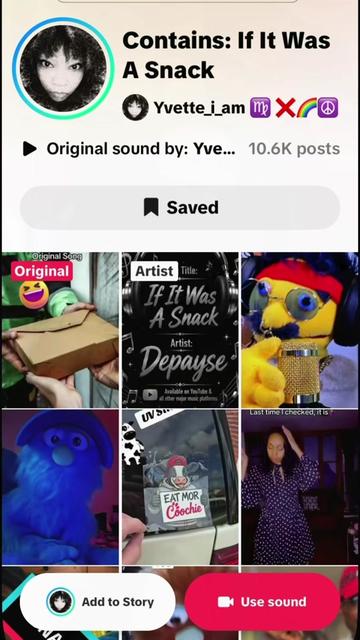The width and height of the screenshot is (360, 640).
Task: Use sound to record a video
Action: pos(262,602)
